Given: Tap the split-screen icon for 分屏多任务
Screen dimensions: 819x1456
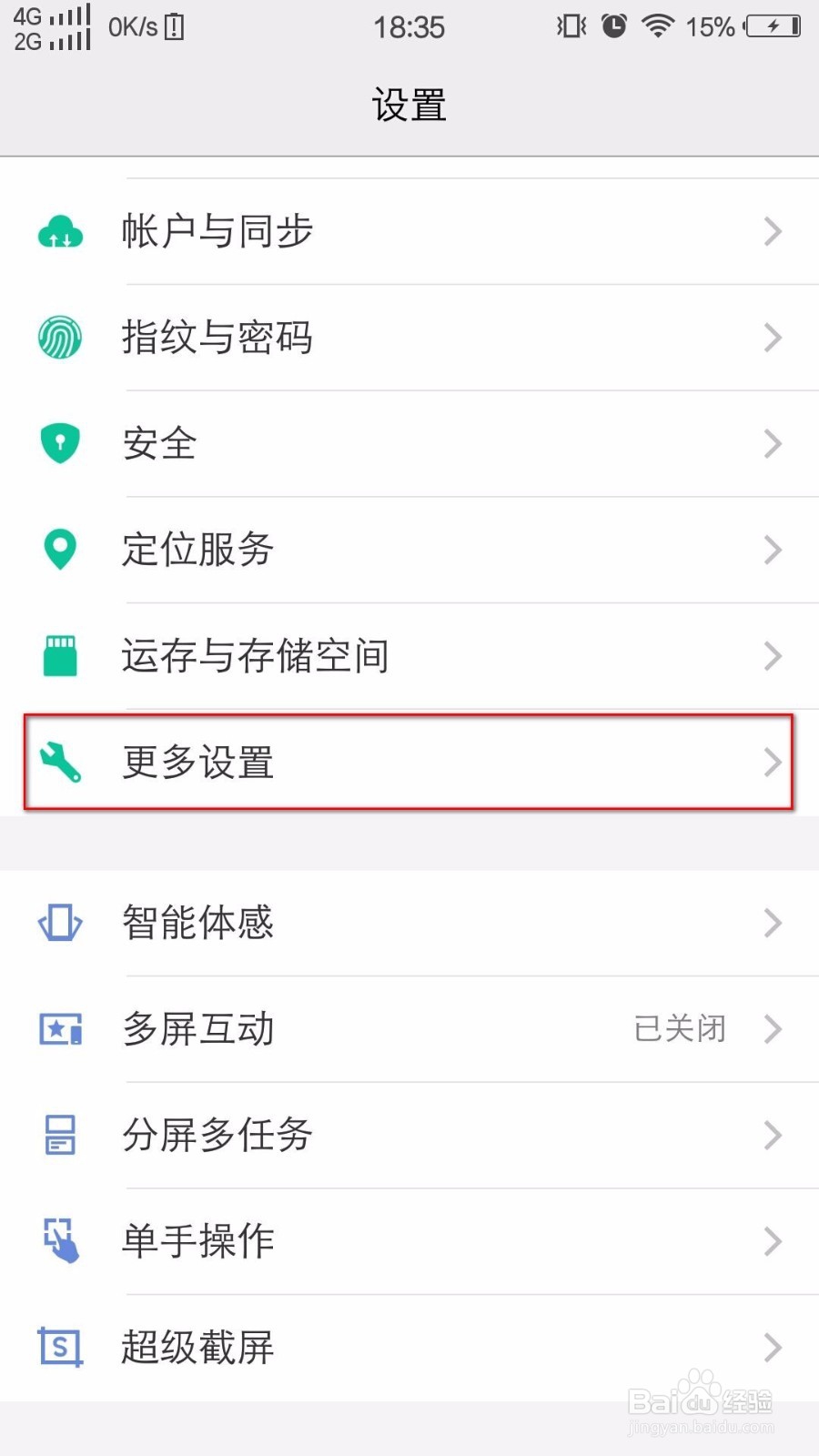Looking at the screenshot, I should [x=59, y=1136].
